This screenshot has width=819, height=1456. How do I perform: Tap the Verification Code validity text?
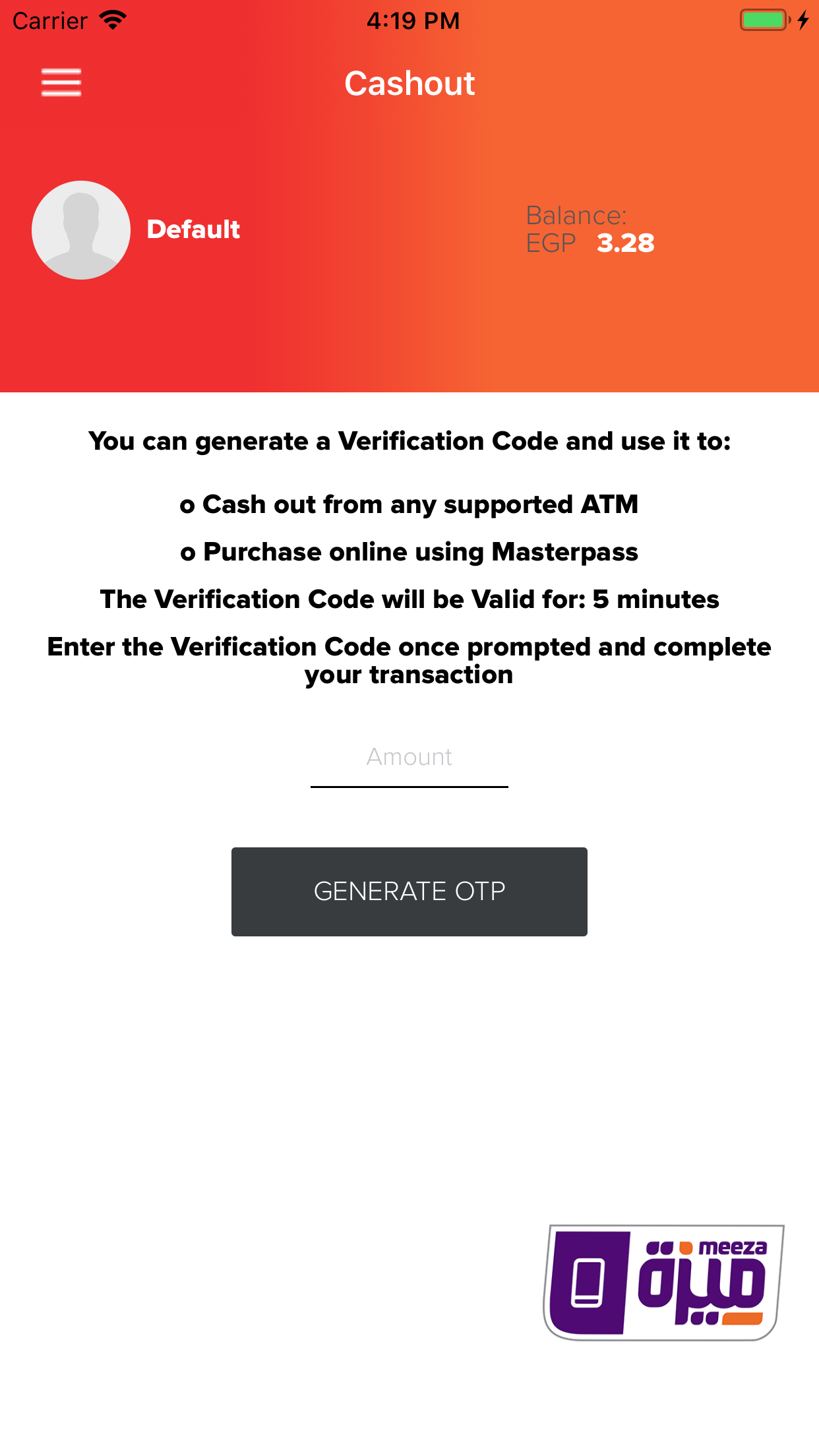pos(409,600)
